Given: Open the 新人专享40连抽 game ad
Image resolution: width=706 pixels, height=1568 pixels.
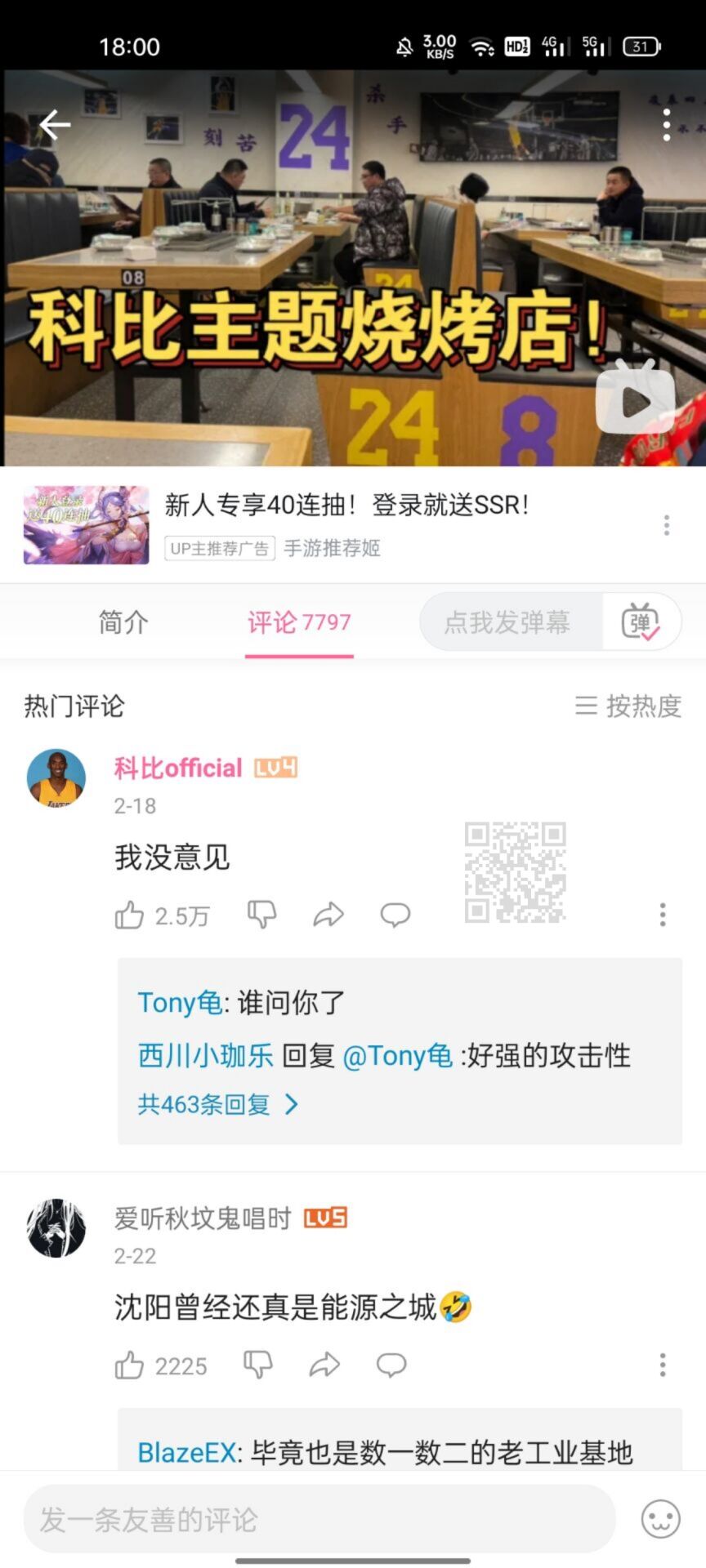Looking at the screenshot, I should tap(346, 506).
